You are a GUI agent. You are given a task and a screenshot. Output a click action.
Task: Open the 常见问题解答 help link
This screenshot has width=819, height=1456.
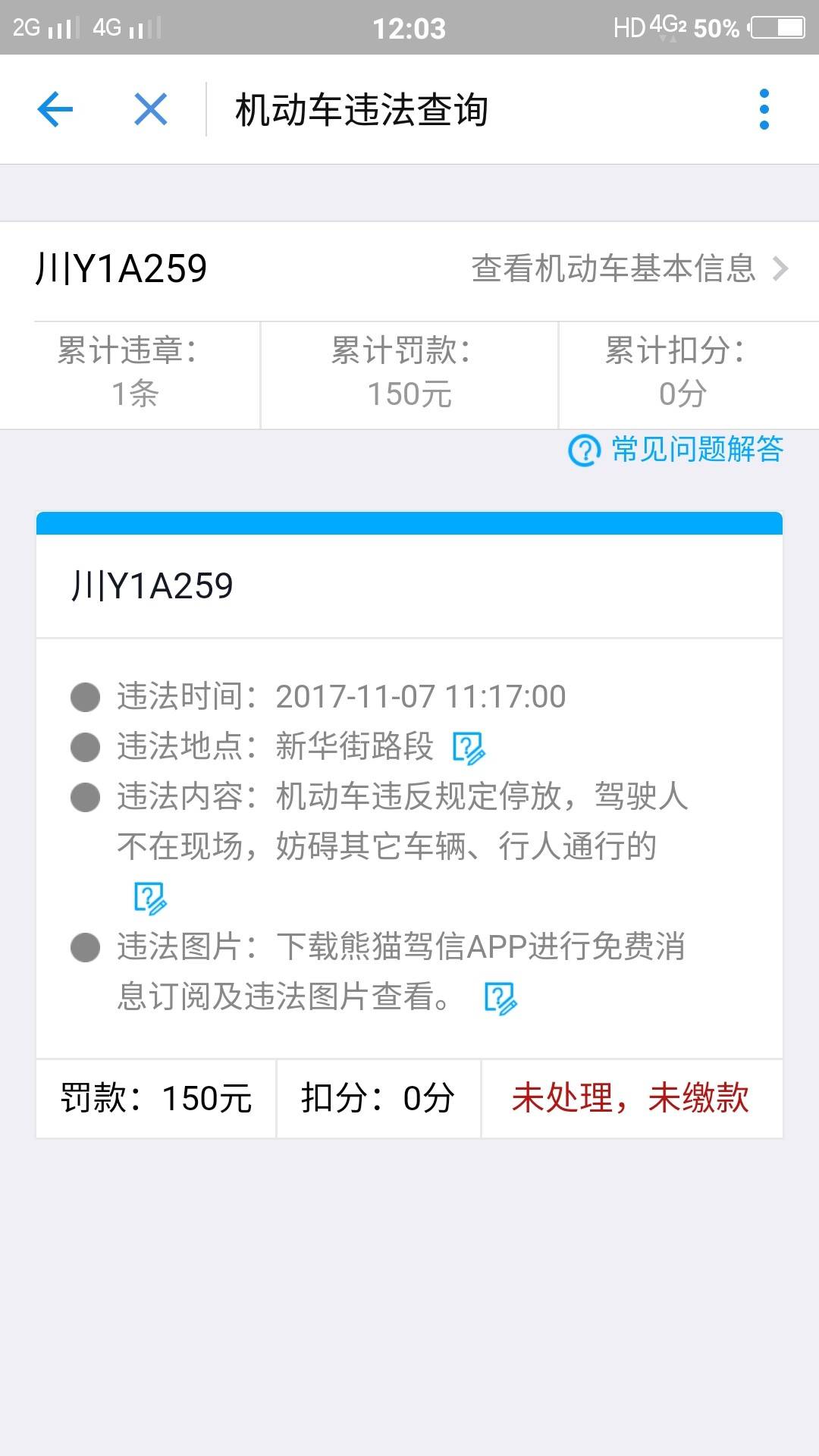coord(675,450)
